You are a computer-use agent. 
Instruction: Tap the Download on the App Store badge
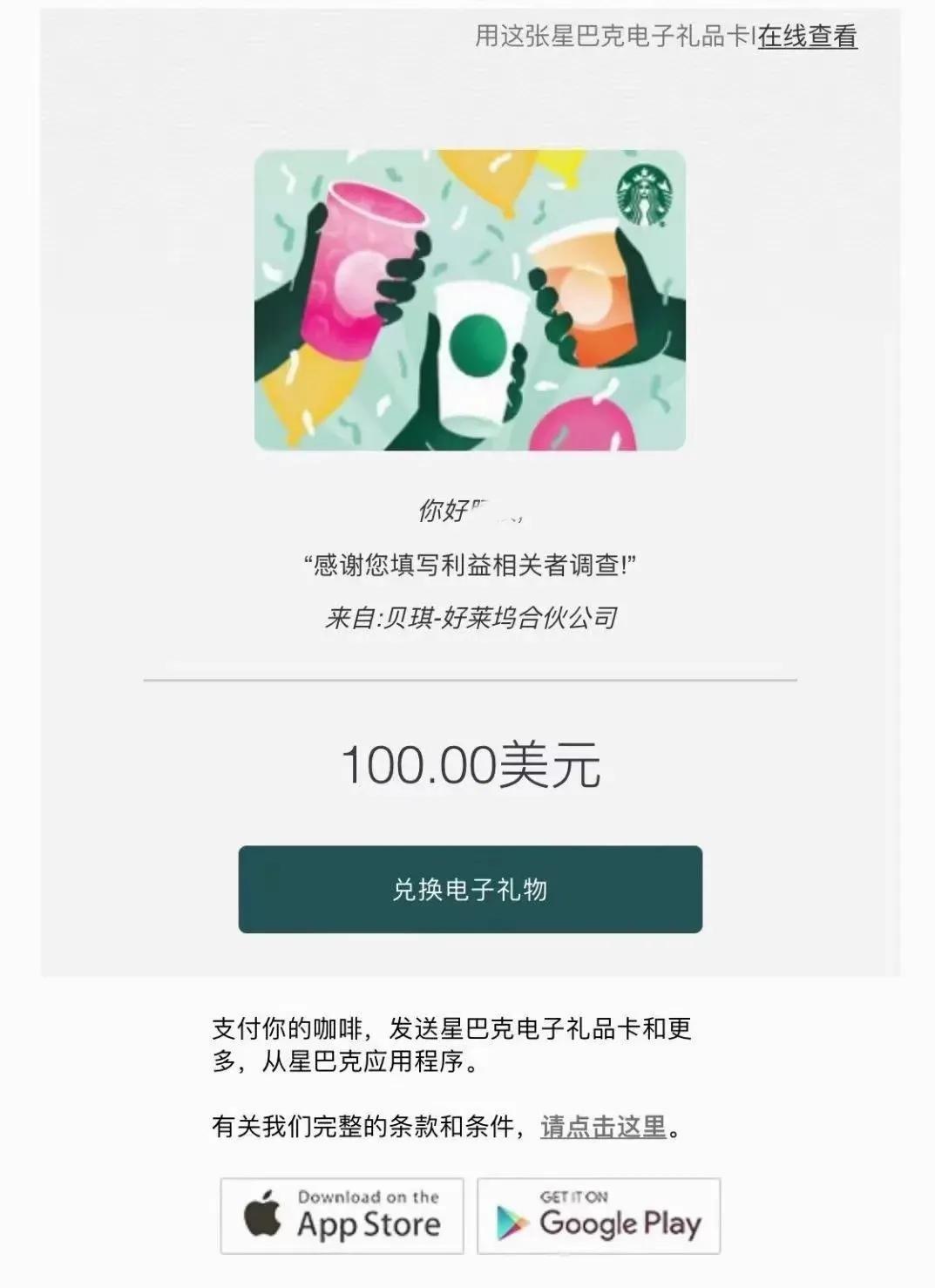click(342, 1217)
